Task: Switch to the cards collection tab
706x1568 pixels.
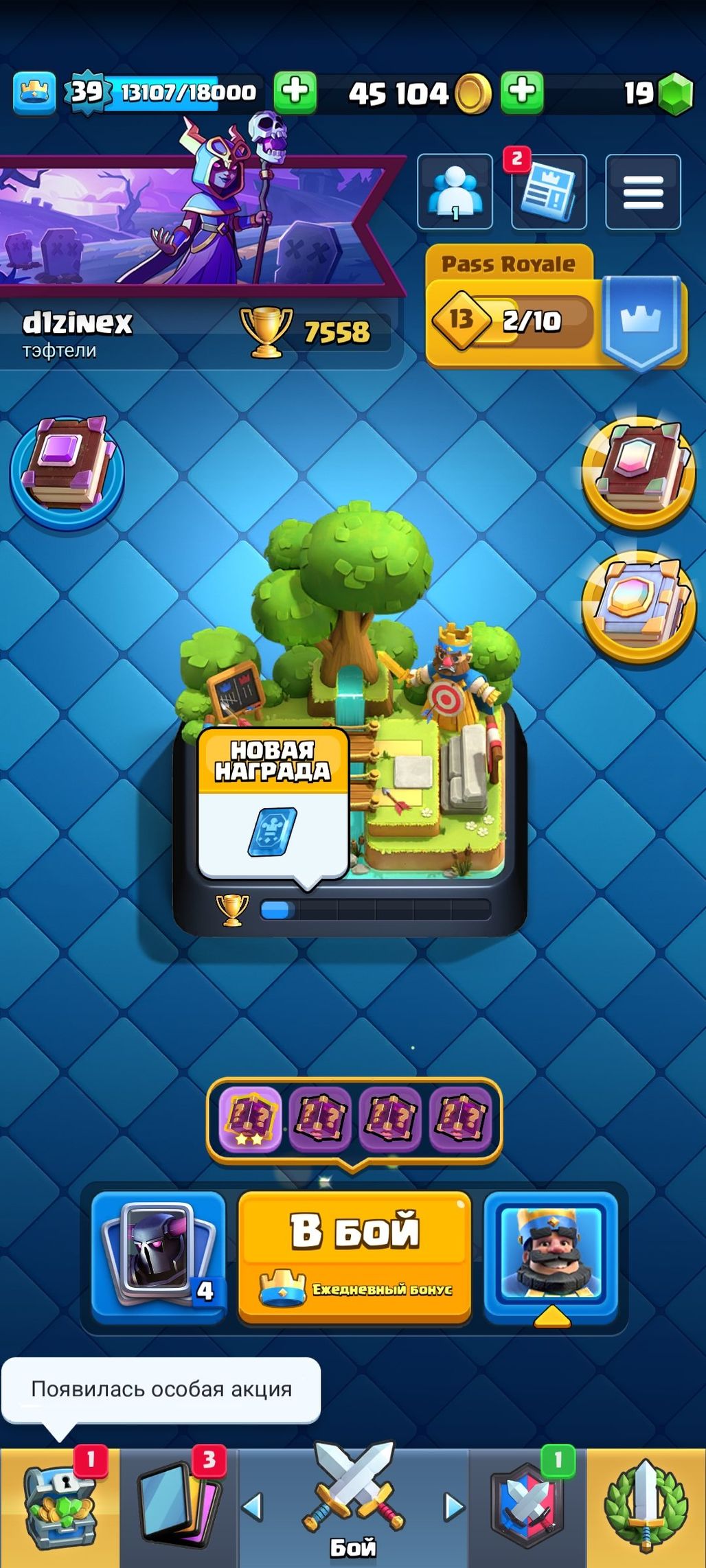Action: (x=179, y=1508)
